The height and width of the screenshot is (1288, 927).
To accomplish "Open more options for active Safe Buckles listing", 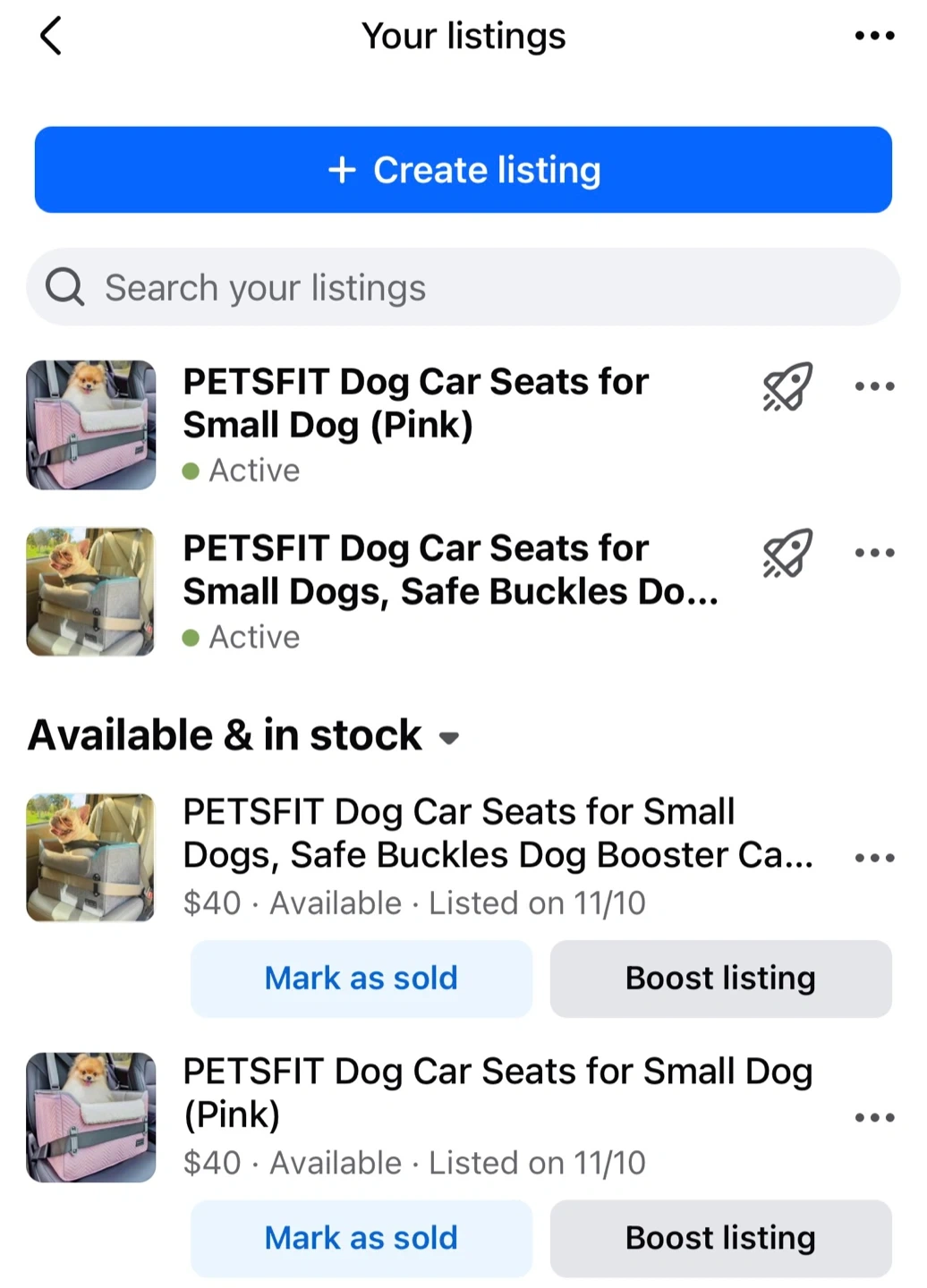I will click(873, 554).
